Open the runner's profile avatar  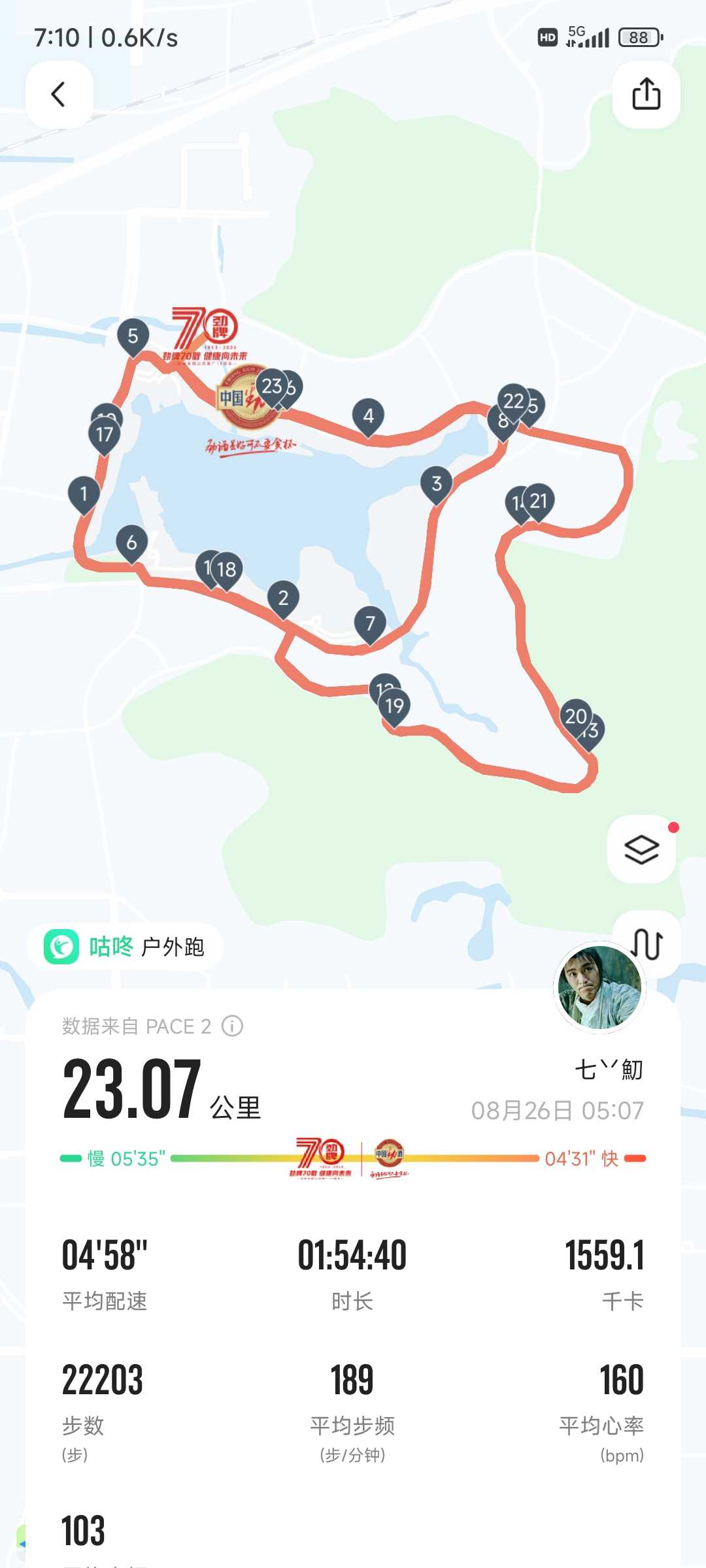pos(599,987)
